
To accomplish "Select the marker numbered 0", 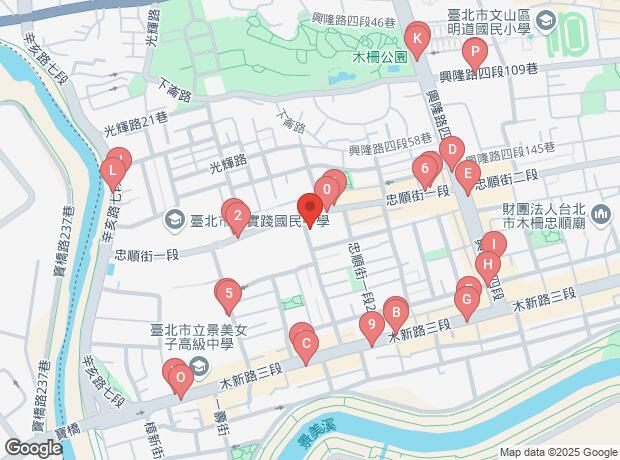I will click(x=327, y=187).
